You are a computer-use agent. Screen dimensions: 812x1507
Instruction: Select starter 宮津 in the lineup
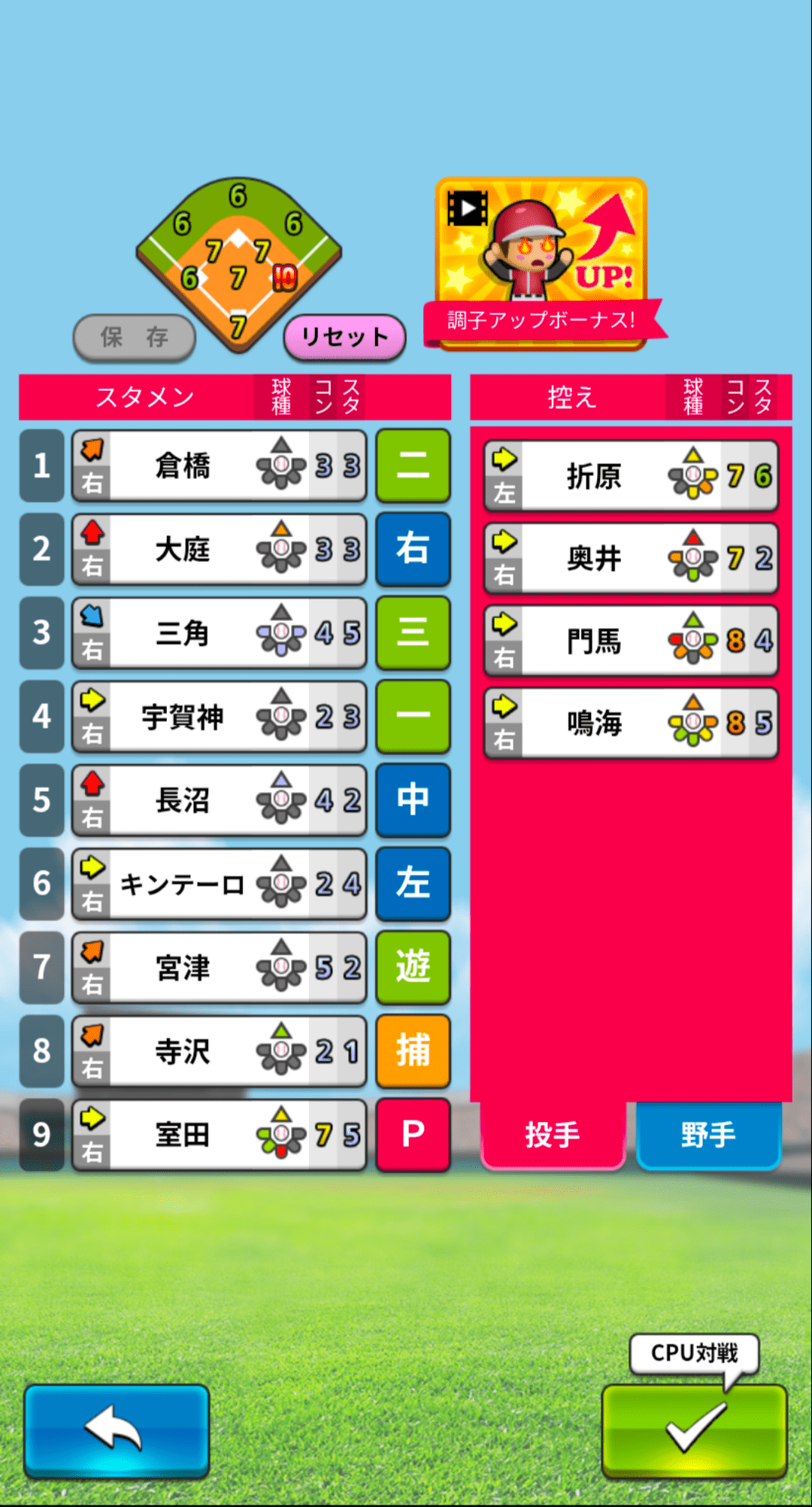click(x=219, y=968)
